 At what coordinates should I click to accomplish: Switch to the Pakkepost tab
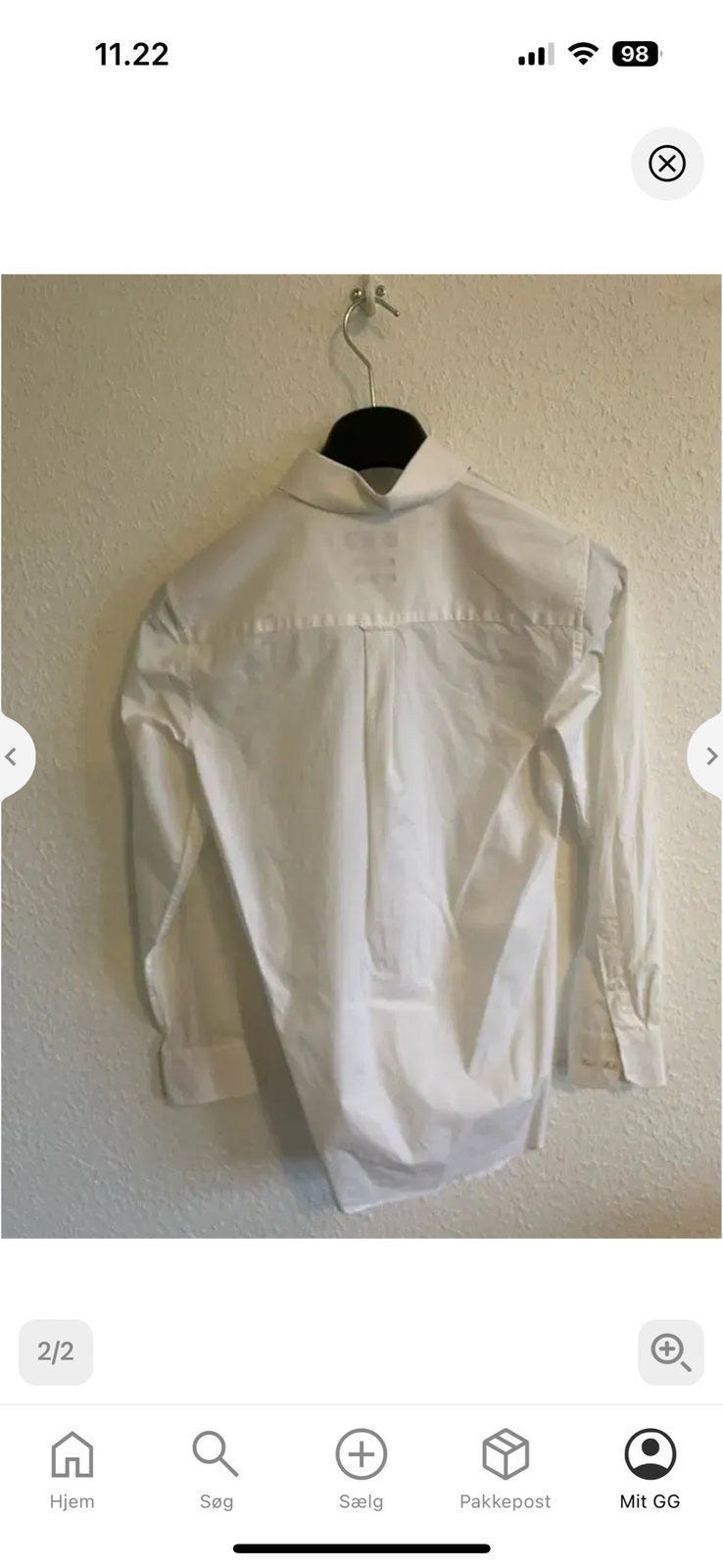point(506,1469)
